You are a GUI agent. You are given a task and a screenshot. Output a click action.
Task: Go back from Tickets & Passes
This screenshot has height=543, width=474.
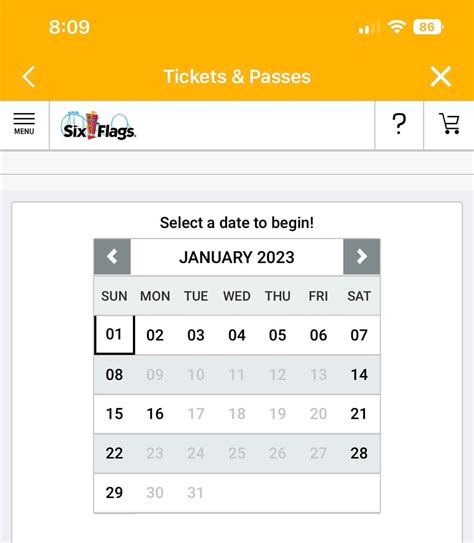pyautogui.click(x=29, y=77)
